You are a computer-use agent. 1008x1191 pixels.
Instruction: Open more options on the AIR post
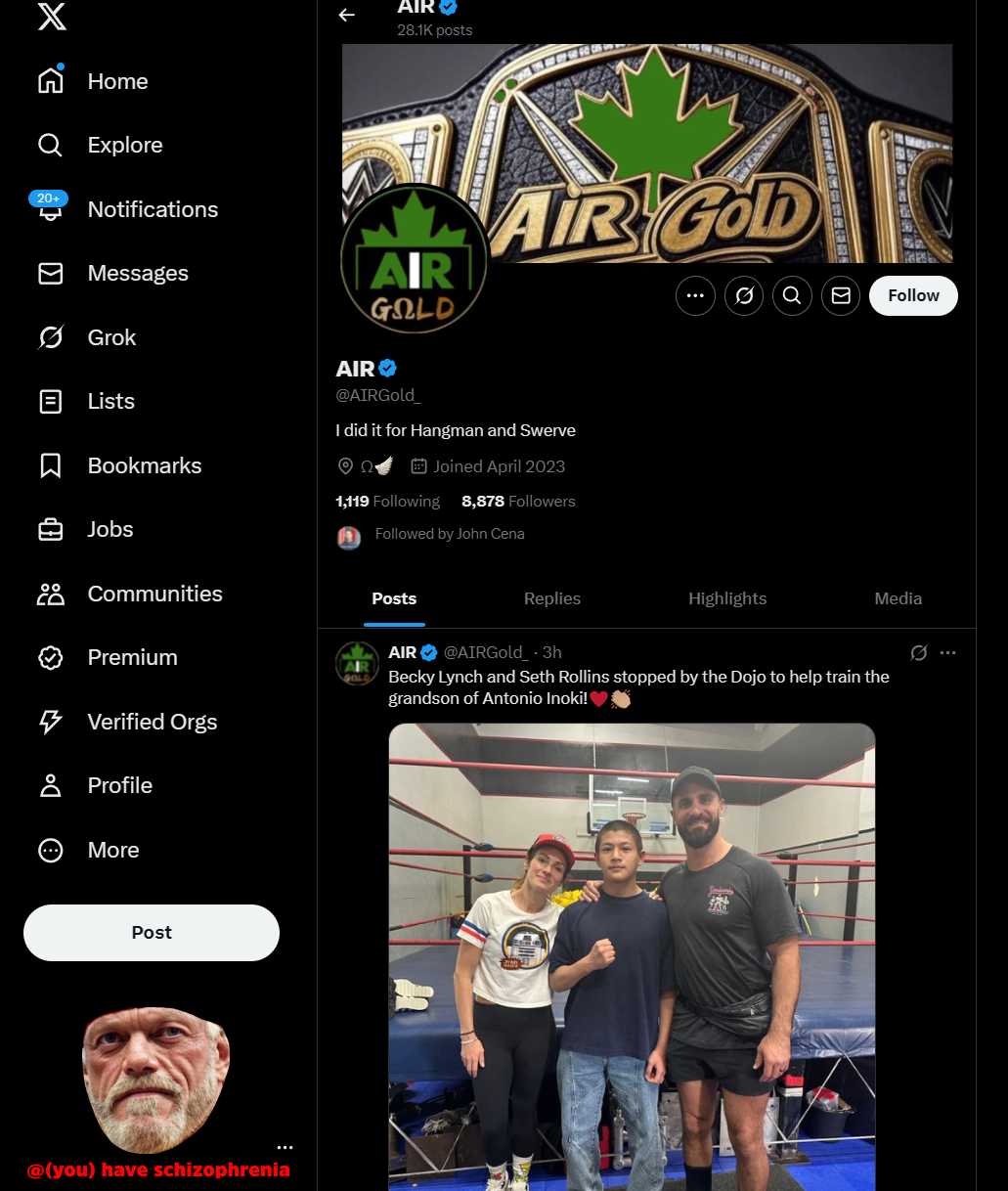pos(947,653)
